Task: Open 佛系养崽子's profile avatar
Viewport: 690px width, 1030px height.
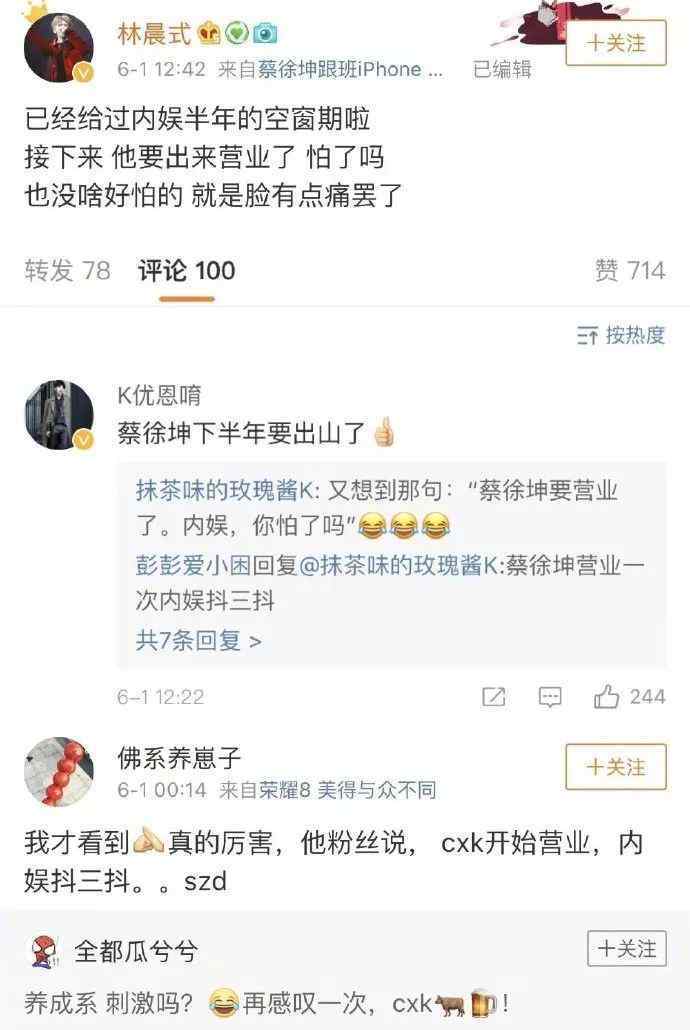Action: [58, 771]
